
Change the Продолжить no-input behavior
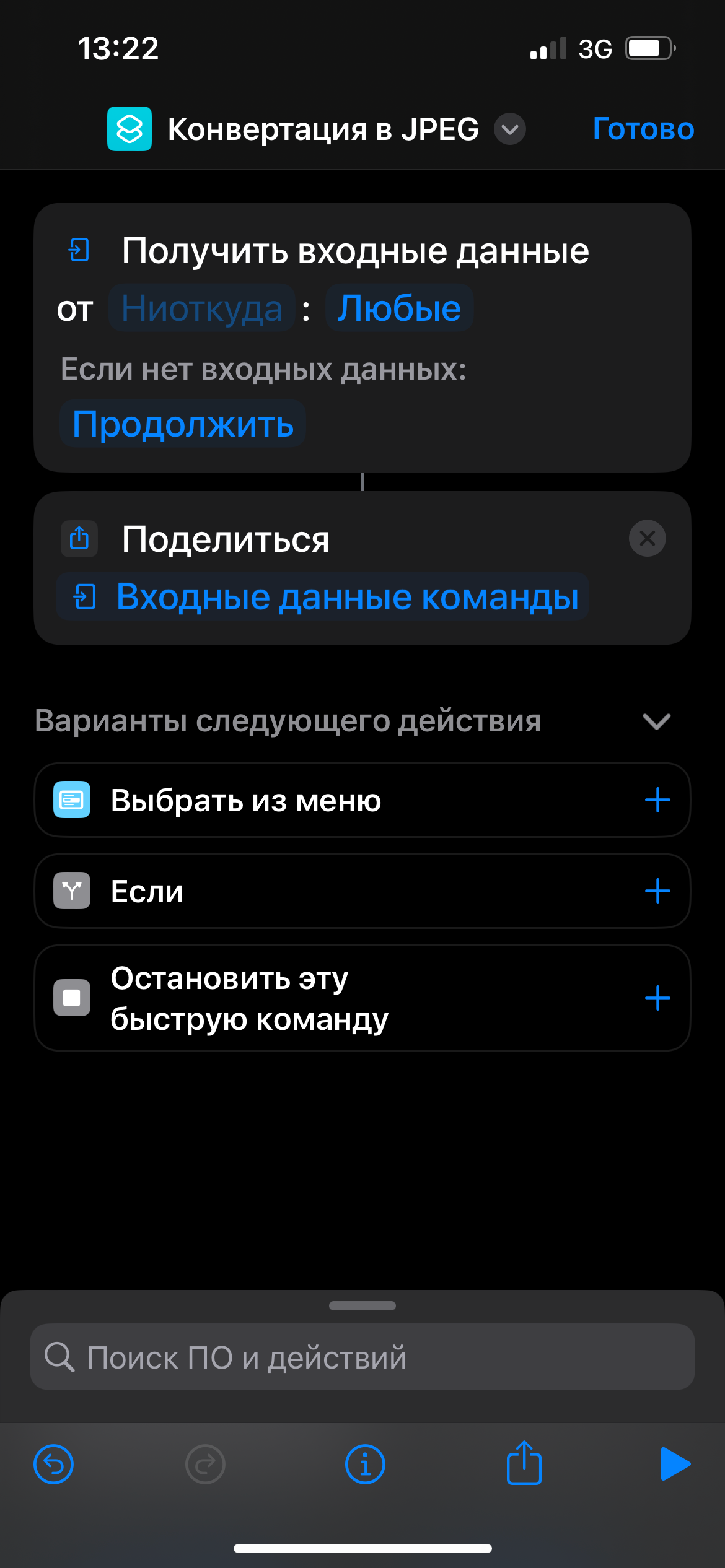pyautogui.click(x=182, y=424)
